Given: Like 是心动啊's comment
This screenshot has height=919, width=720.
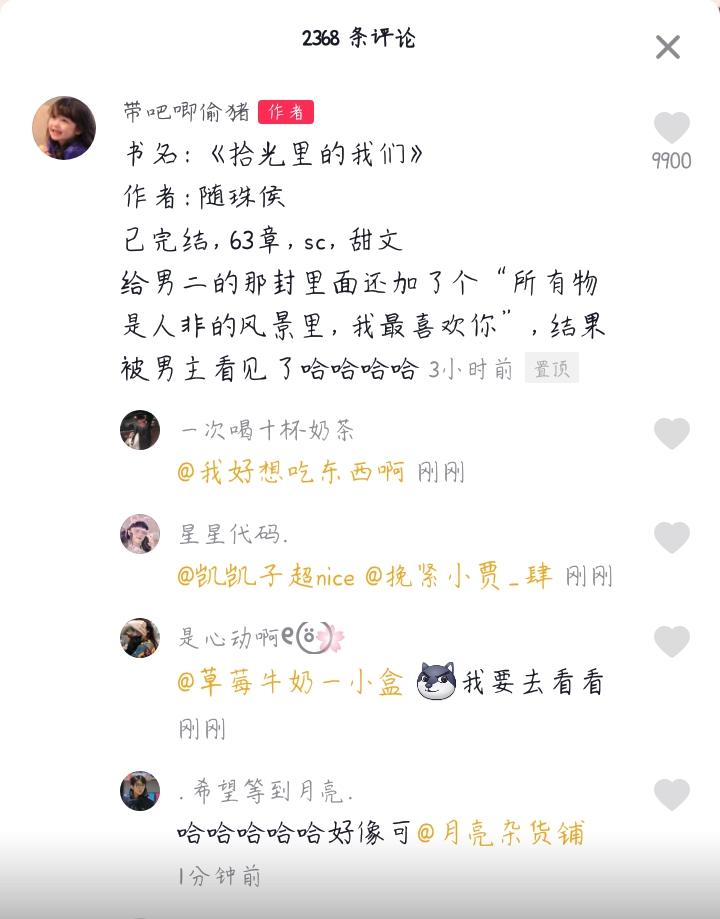Looking at the screenshot, I should (671, 641).
